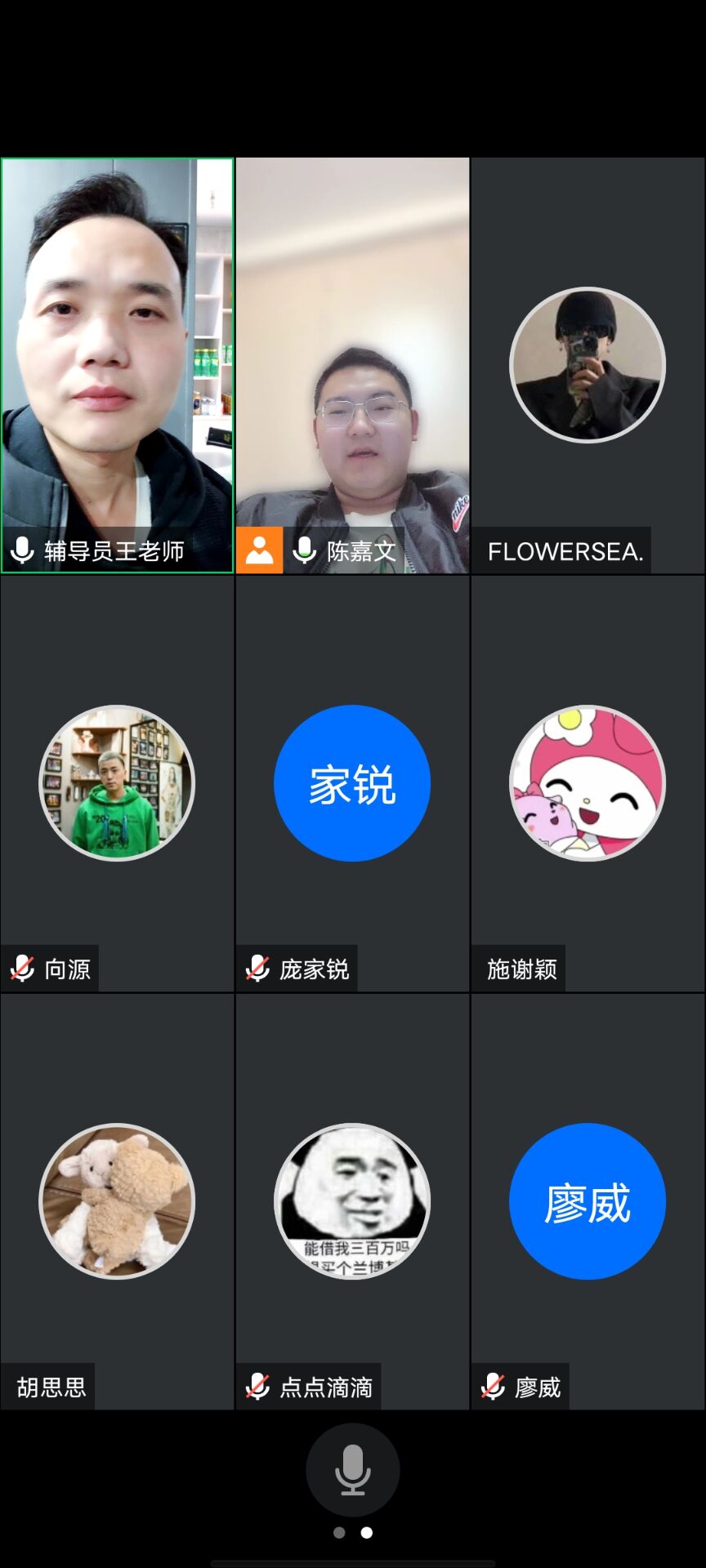Toggle the microphone button at the bottom
The height and width of the screenshot is (1568, 706).
[353, 1470]
